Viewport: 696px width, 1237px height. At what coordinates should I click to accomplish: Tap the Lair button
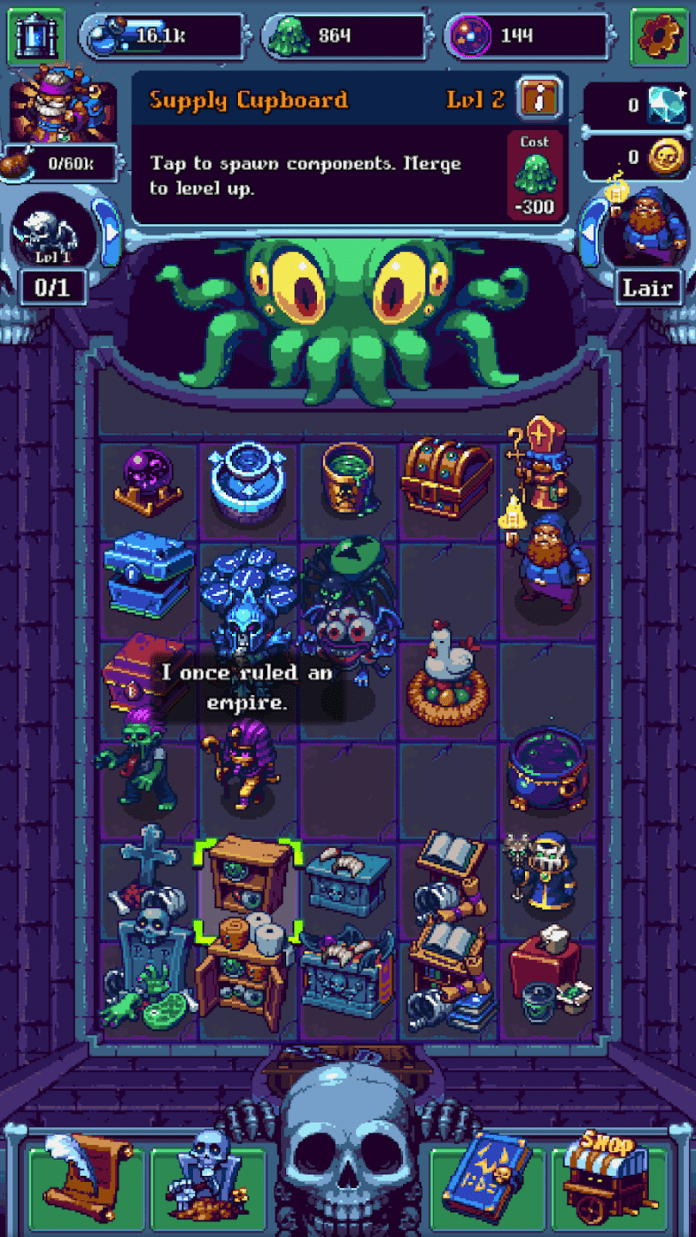click(x=649, y=288)
